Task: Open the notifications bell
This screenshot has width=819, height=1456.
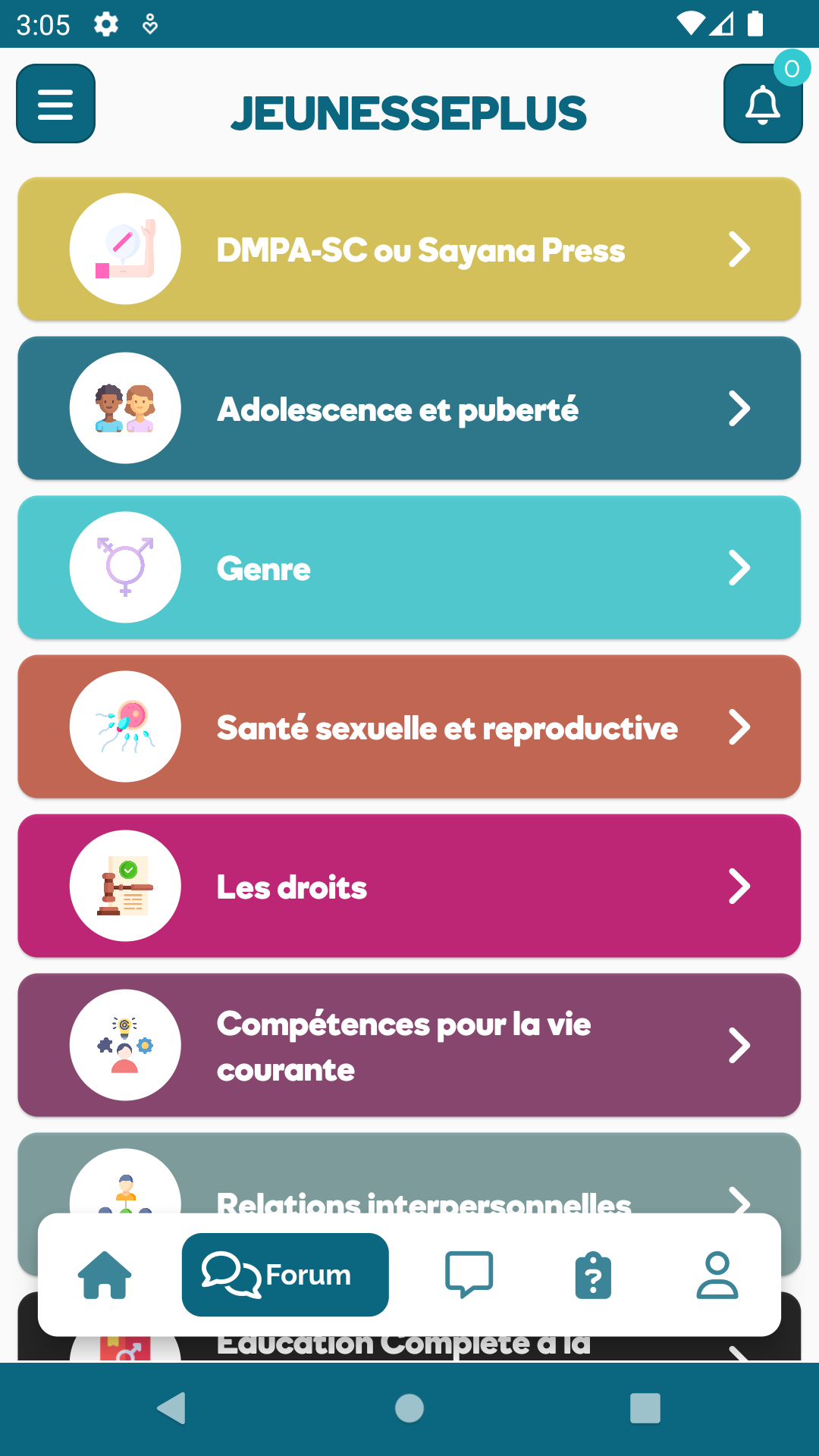Action: pyautogui.click(x=763, y=104)
